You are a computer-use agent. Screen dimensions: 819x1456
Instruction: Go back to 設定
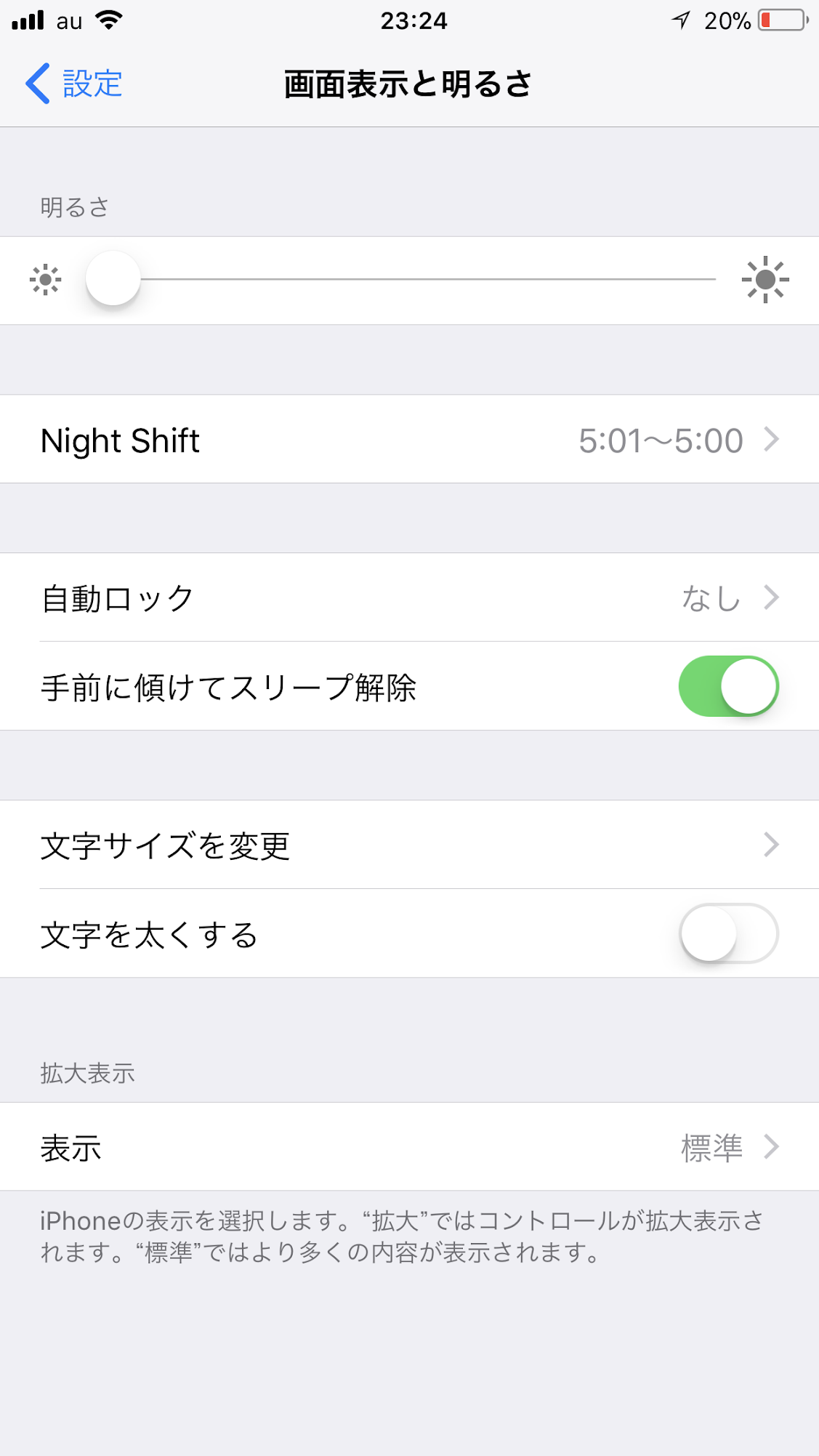tap(73, 84)
